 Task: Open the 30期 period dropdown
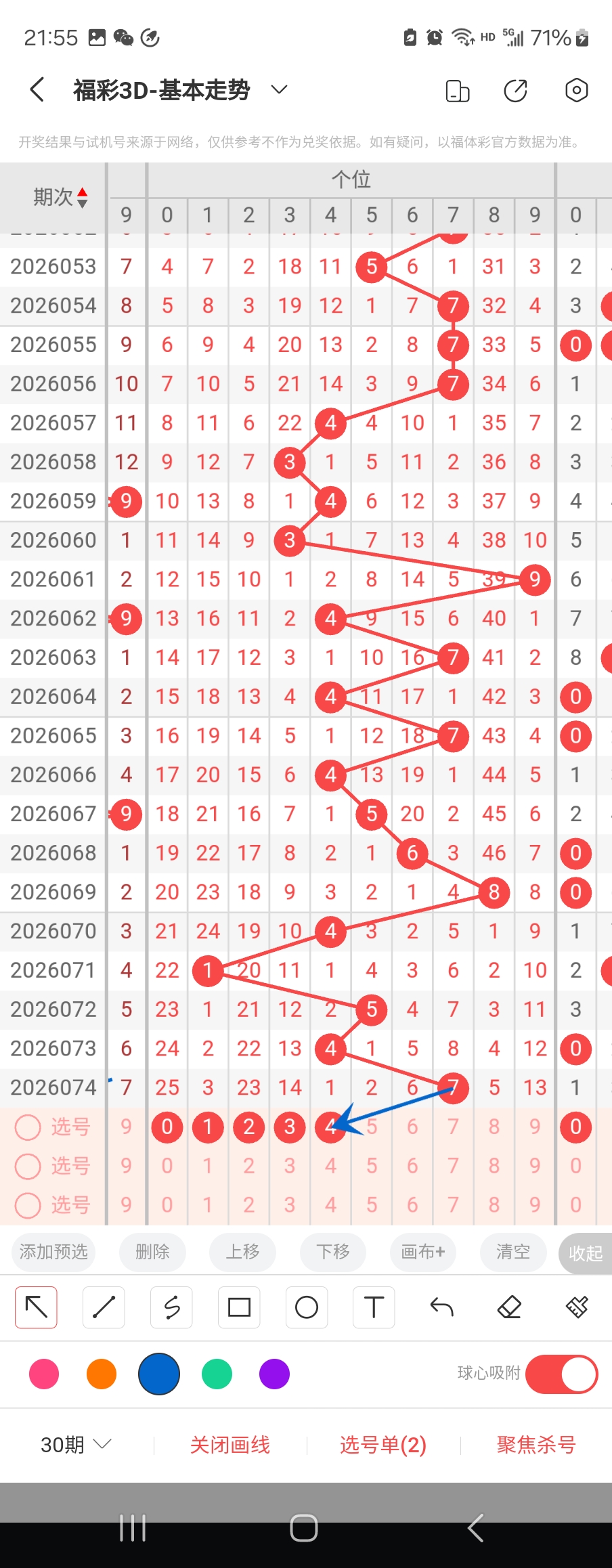point(76,1445)
